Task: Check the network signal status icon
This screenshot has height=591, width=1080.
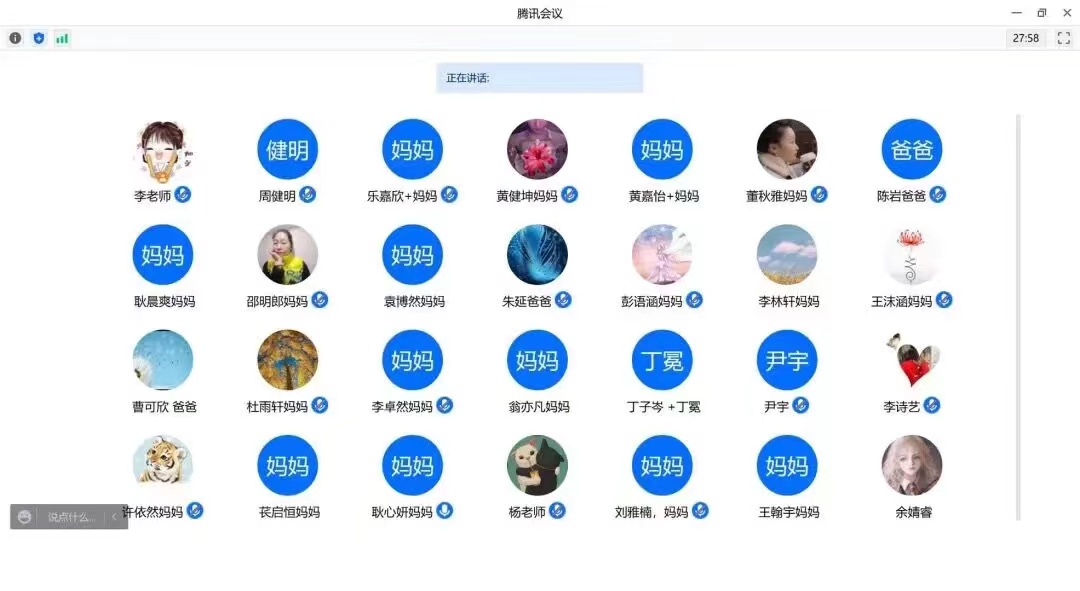Action: click(x=62, y=38)
